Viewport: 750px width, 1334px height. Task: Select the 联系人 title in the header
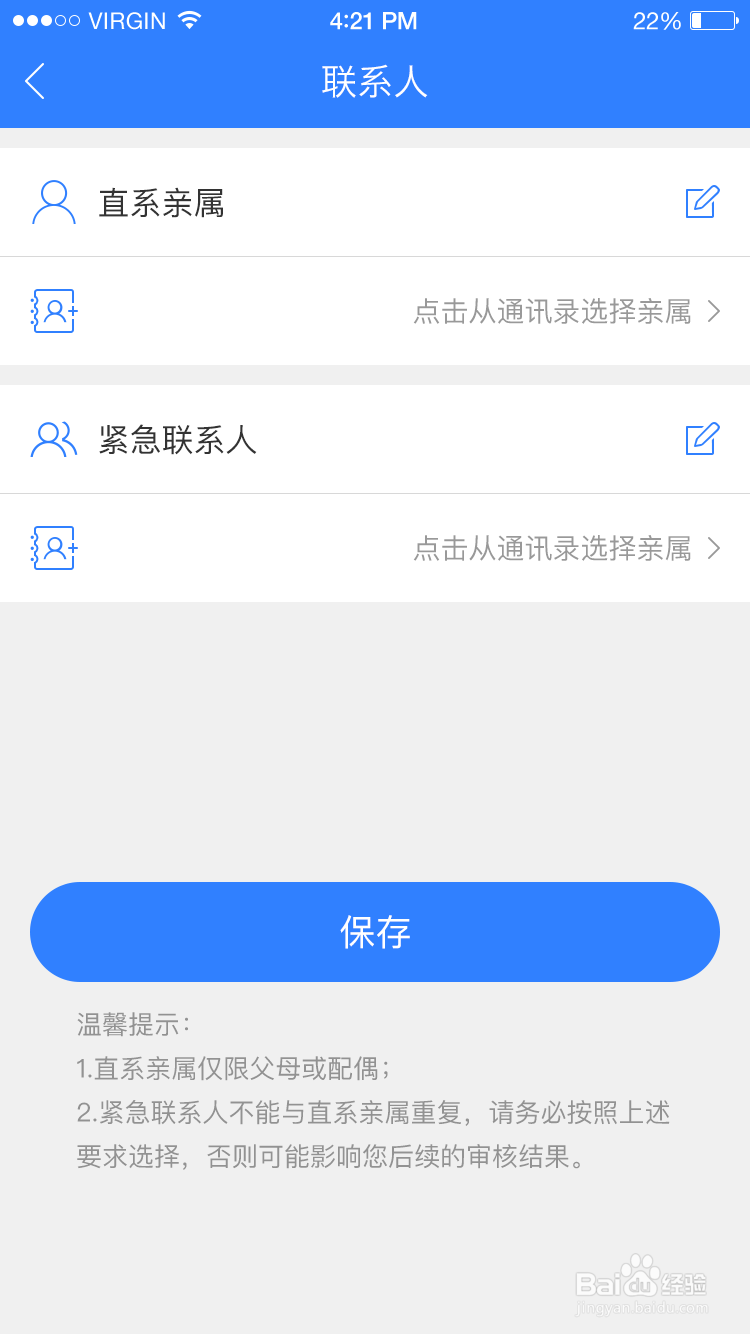374,82
